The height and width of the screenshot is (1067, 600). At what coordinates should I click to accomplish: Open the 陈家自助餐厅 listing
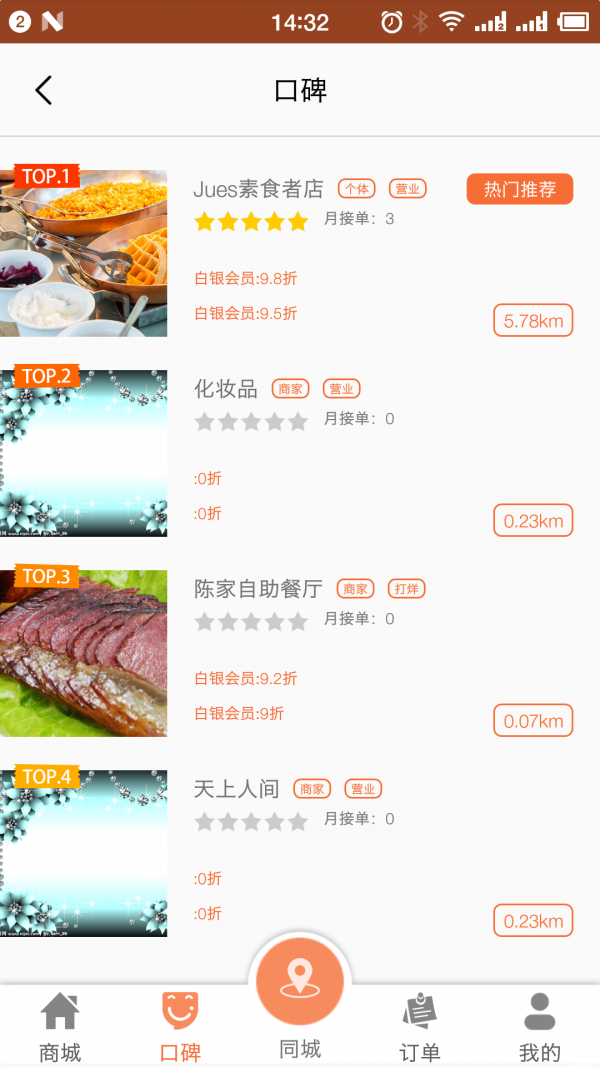tap(258, 589)
